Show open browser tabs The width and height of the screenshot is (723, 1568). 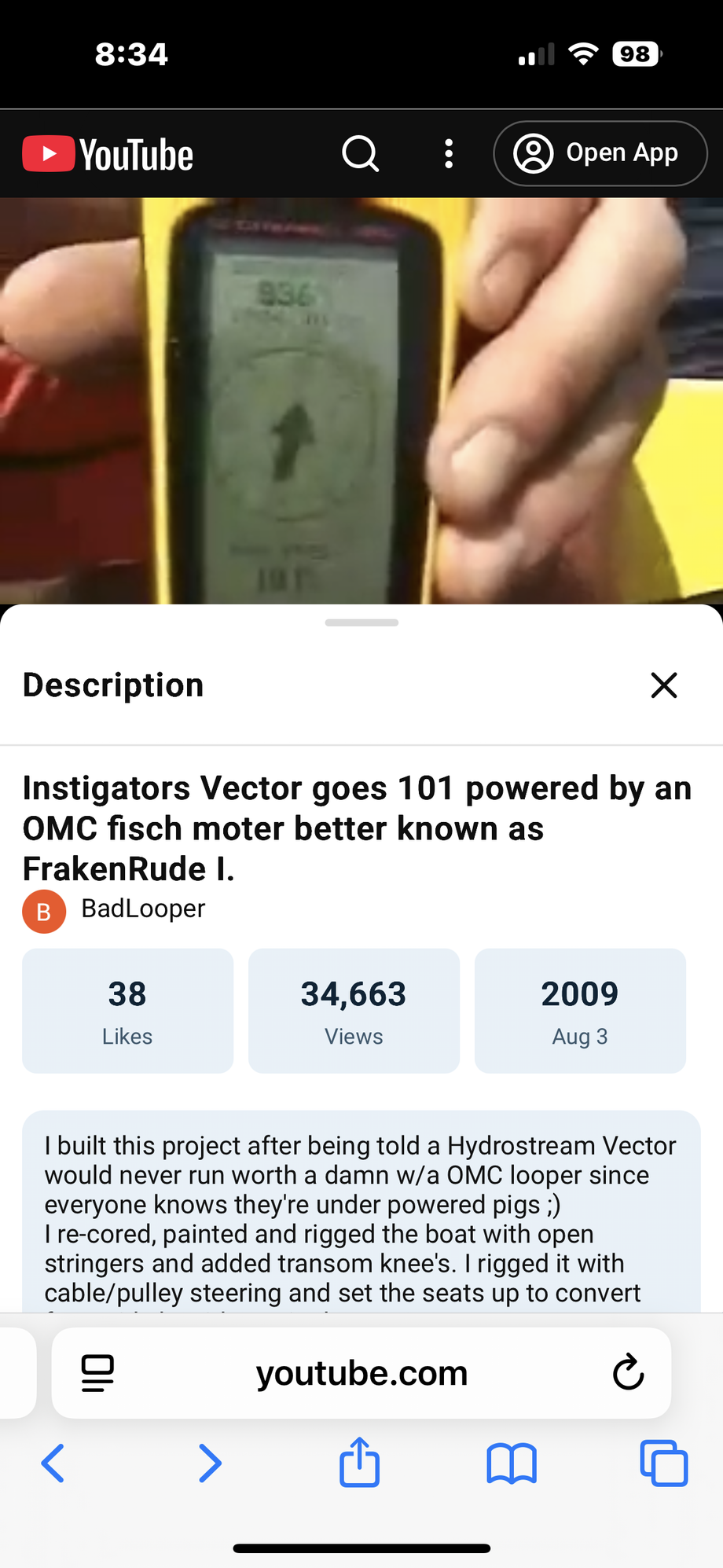click(664, 1463)
